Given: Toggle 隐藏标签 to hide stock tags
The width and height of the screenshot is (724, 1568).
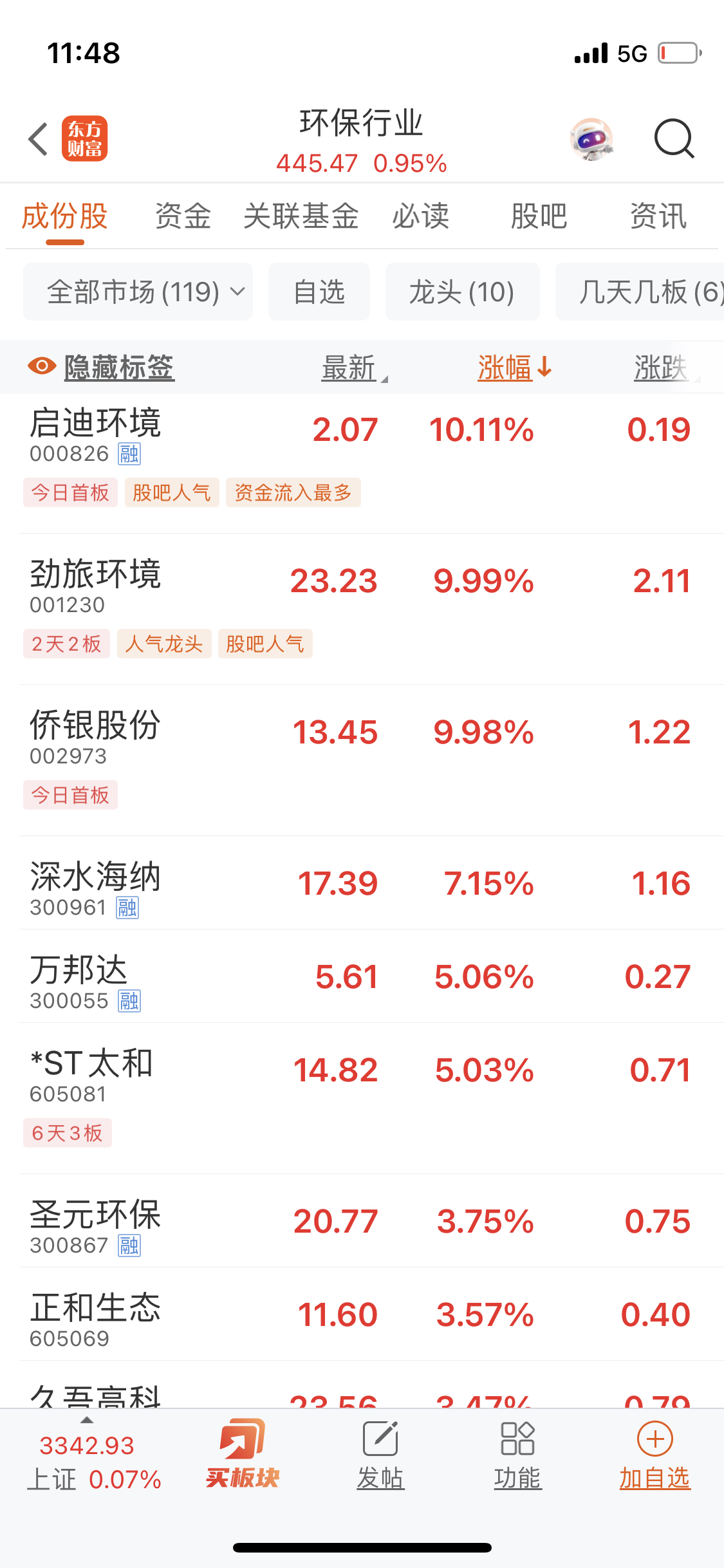Looking at the screenshot, I should point(102,368).
